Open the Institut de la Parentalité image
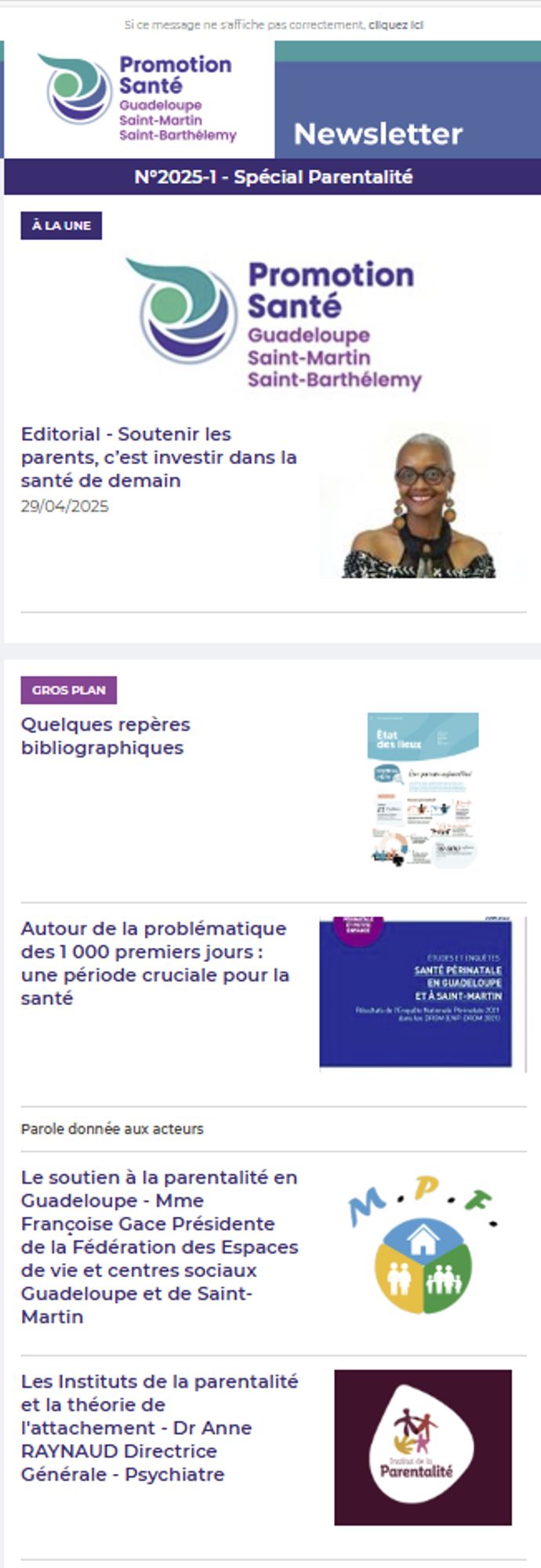The height and width of the screenshot is (1568, 541). 423,1446
